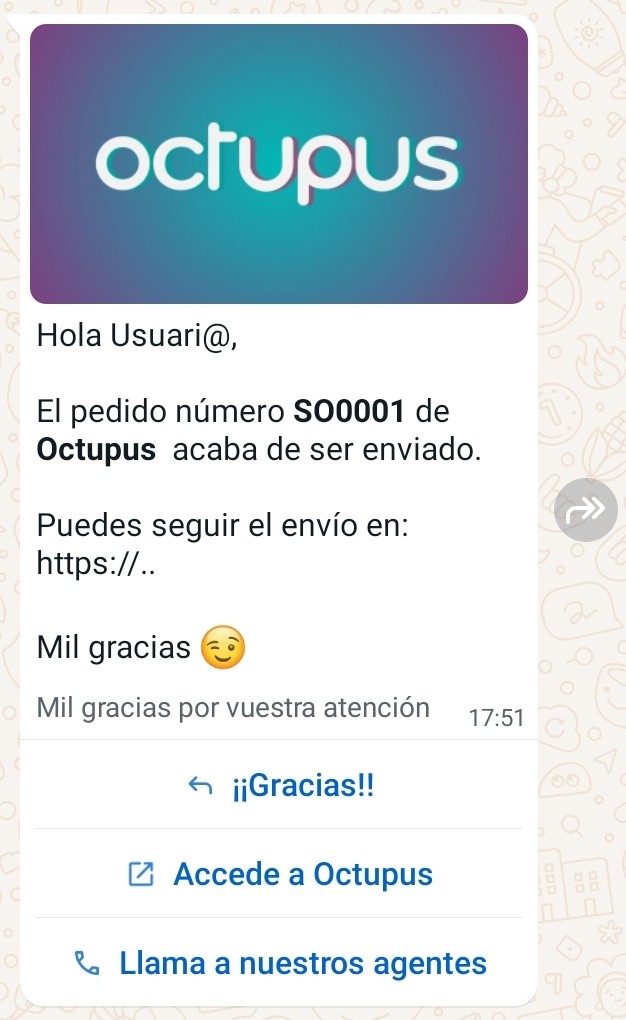Open the Accede a Octupus link button
Screen dimensions: 626x1020
click(279, 874)
